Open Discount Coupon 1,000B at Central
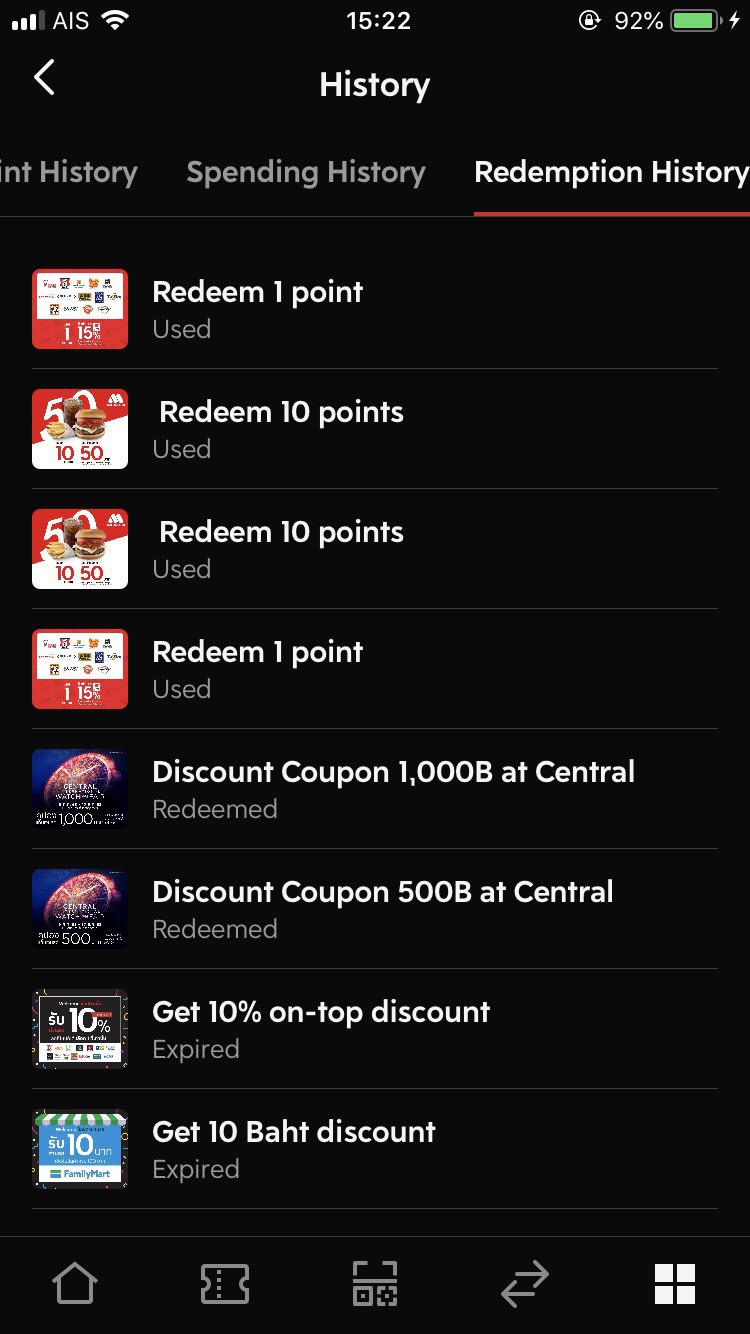This screenshot has width=750, height=1334. coord(393,788)
